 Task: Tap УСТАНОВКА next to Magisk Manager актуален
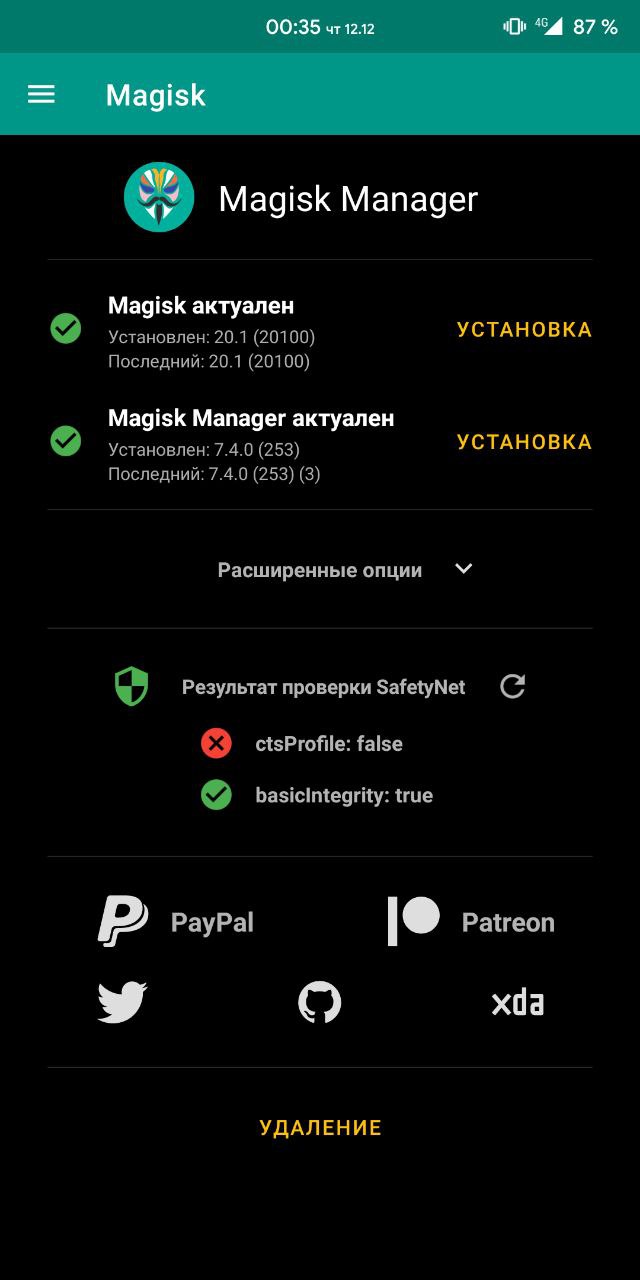coord(524,442)
